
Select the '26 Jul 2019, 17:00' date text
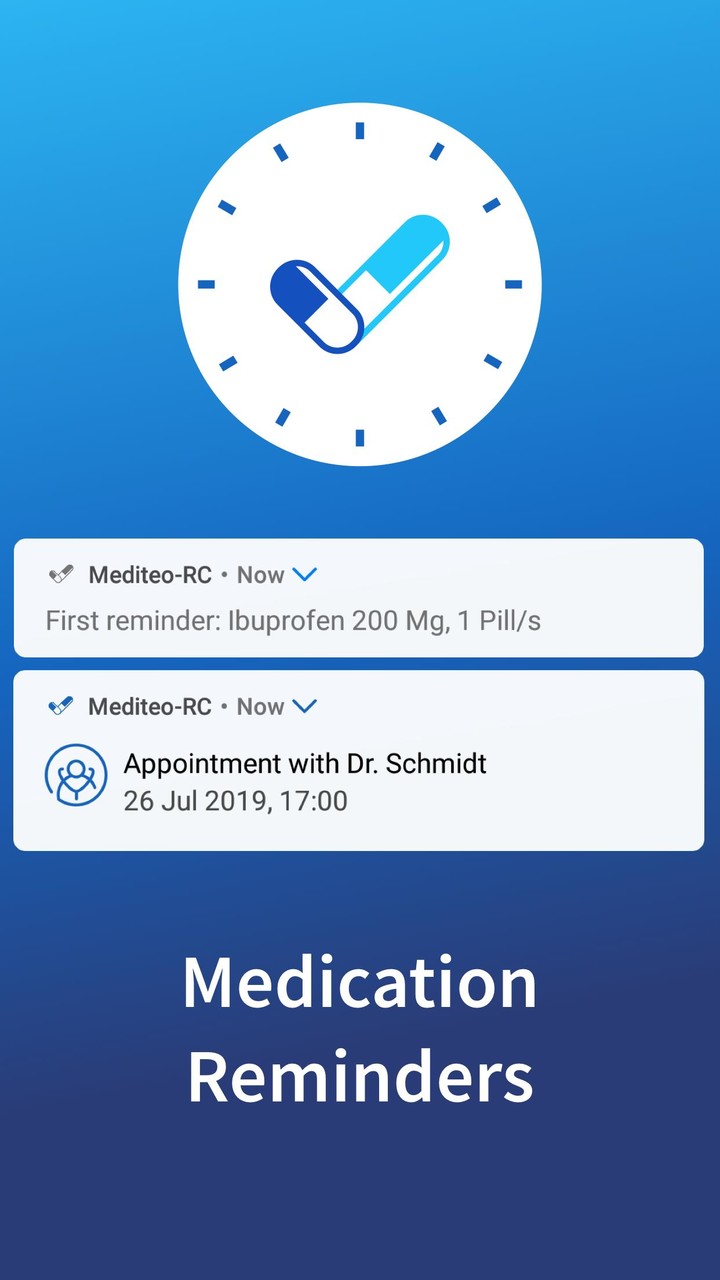pyautogui.click(x=235, y=801)
